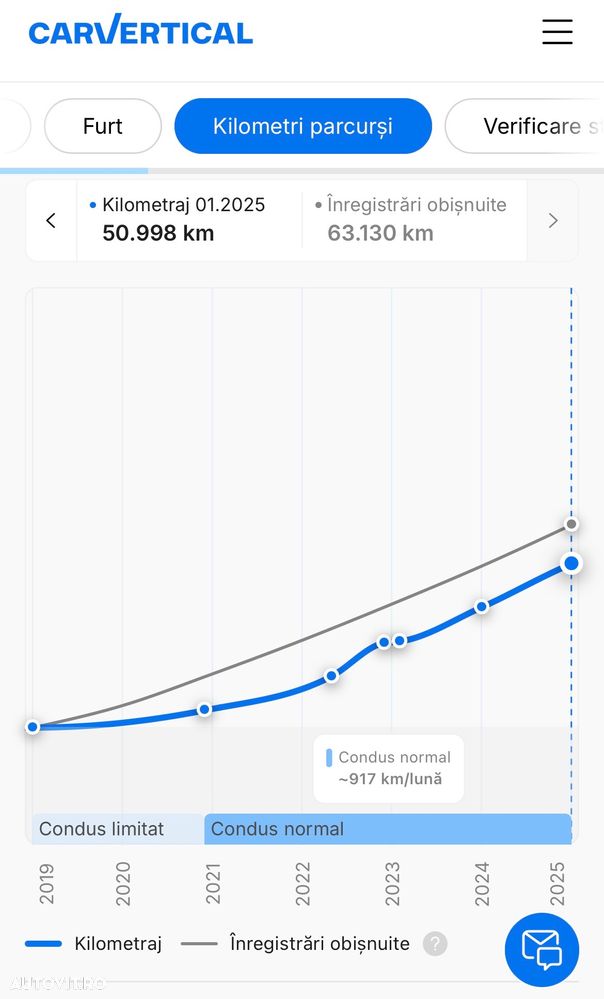Screen dimensions: 604x999
Task: Select the Kilometri parcurși tab
Action: click(302, 126)
